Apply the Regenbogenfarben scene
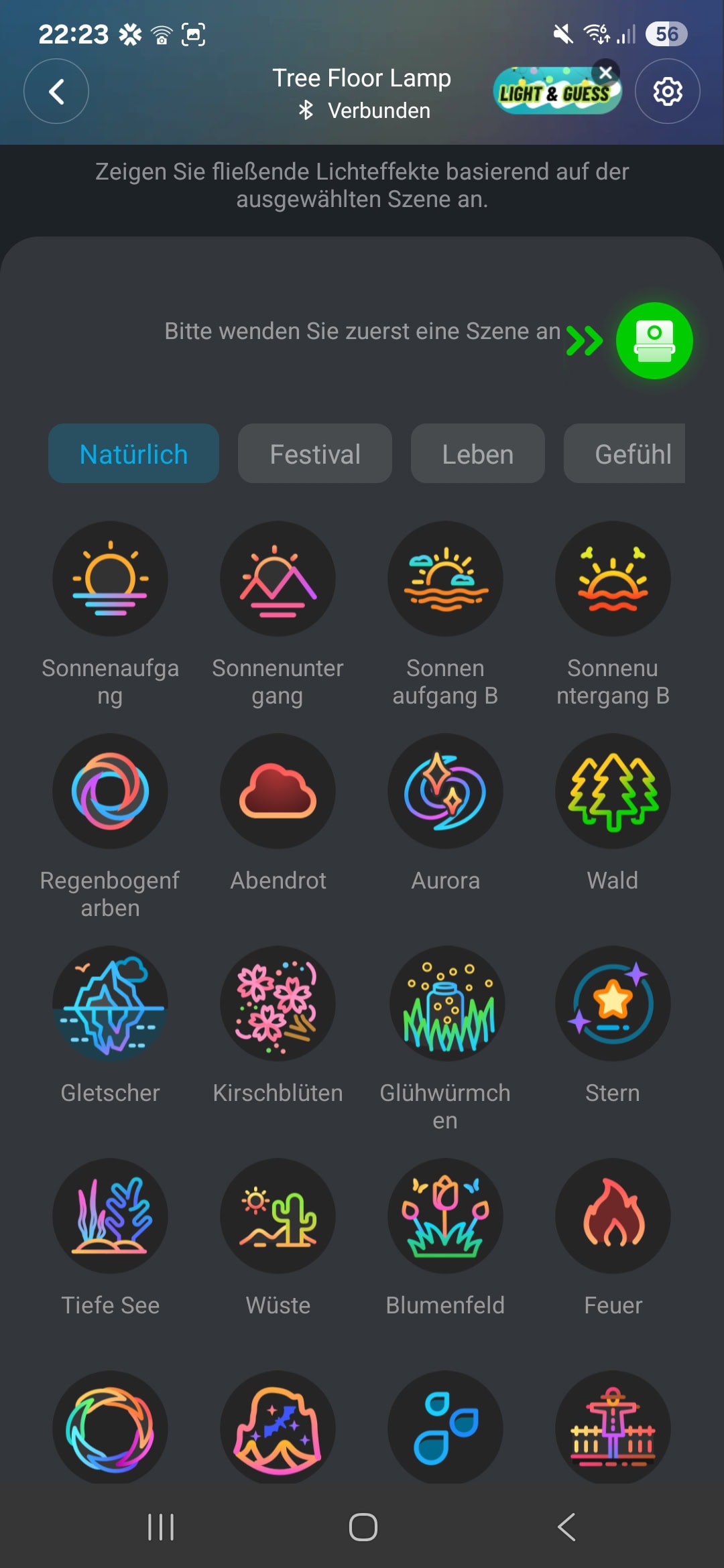724x1568 pixels. 111,791
